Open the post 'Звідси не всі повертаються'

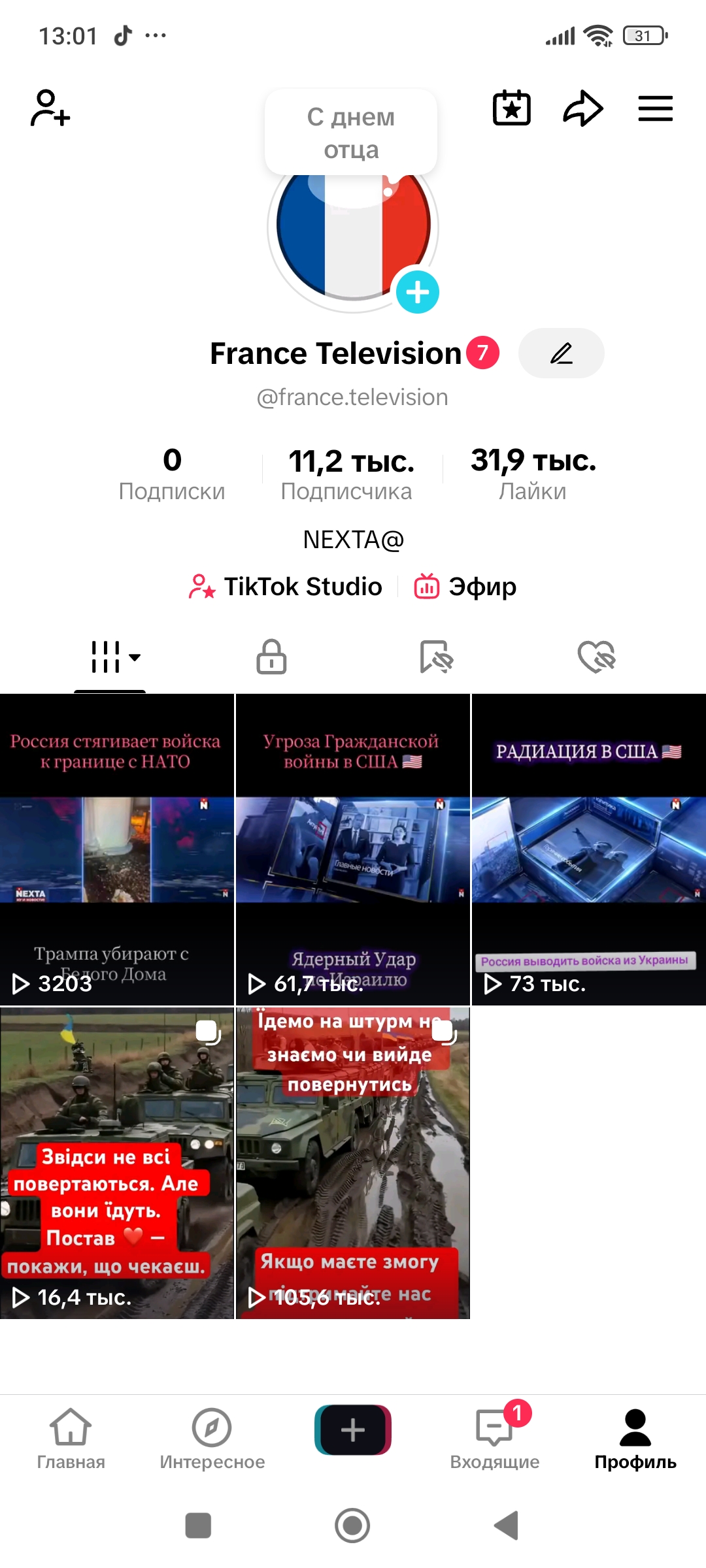[x=117, y=1163]
